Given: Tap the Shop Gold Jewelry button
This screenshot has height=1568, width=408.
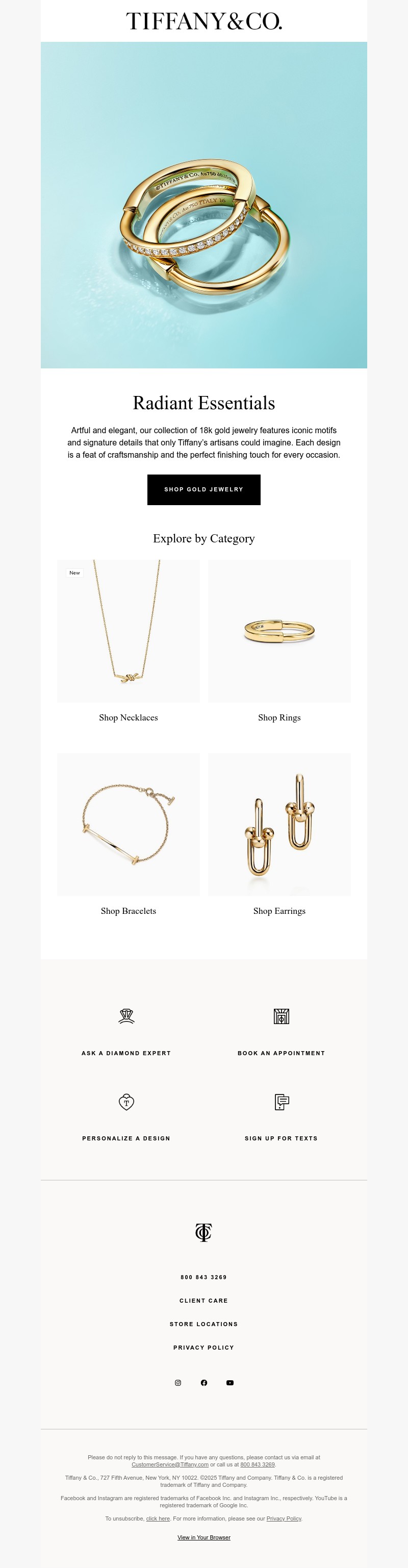Looking at the screenshot, I should pos(203,489).
